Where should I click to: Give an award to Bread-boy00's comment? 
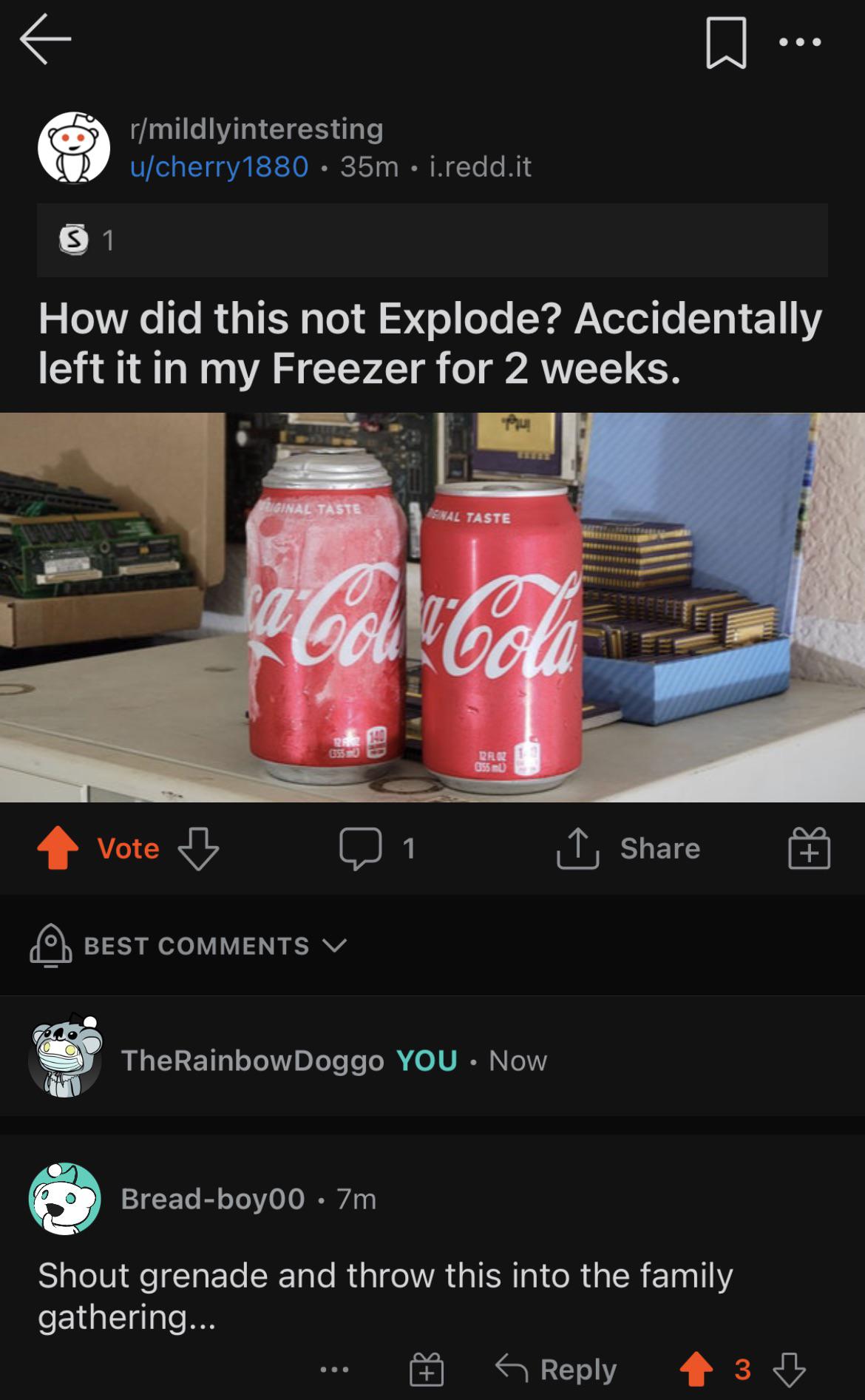(x=427, y=1370)
